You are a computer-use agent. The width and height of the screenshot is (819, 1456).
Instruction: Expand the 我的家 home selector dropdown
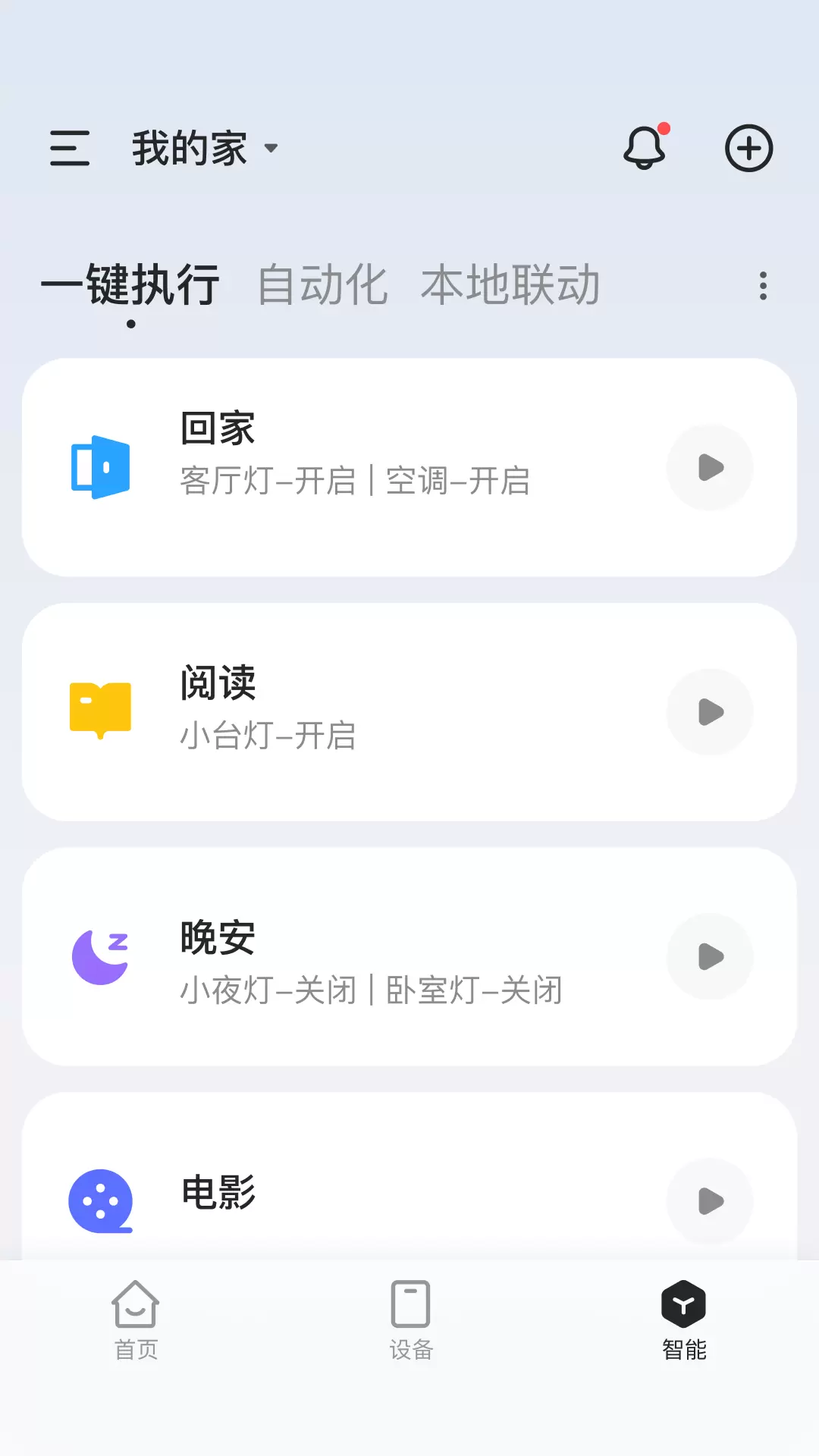point(205,148)
